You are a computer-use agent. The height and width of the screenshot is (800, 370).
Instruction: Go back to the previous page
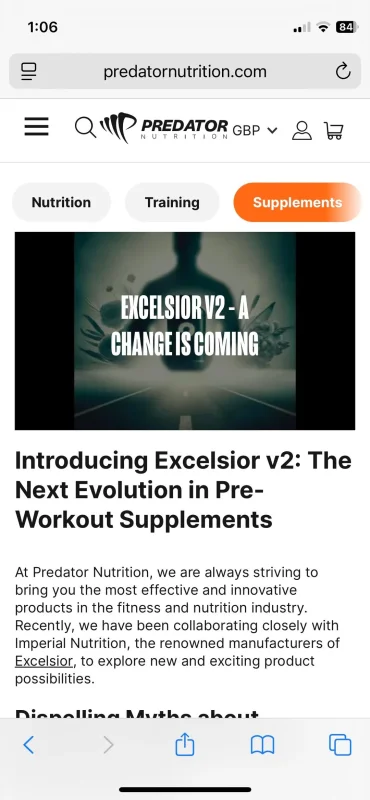(x=29, y=745)
